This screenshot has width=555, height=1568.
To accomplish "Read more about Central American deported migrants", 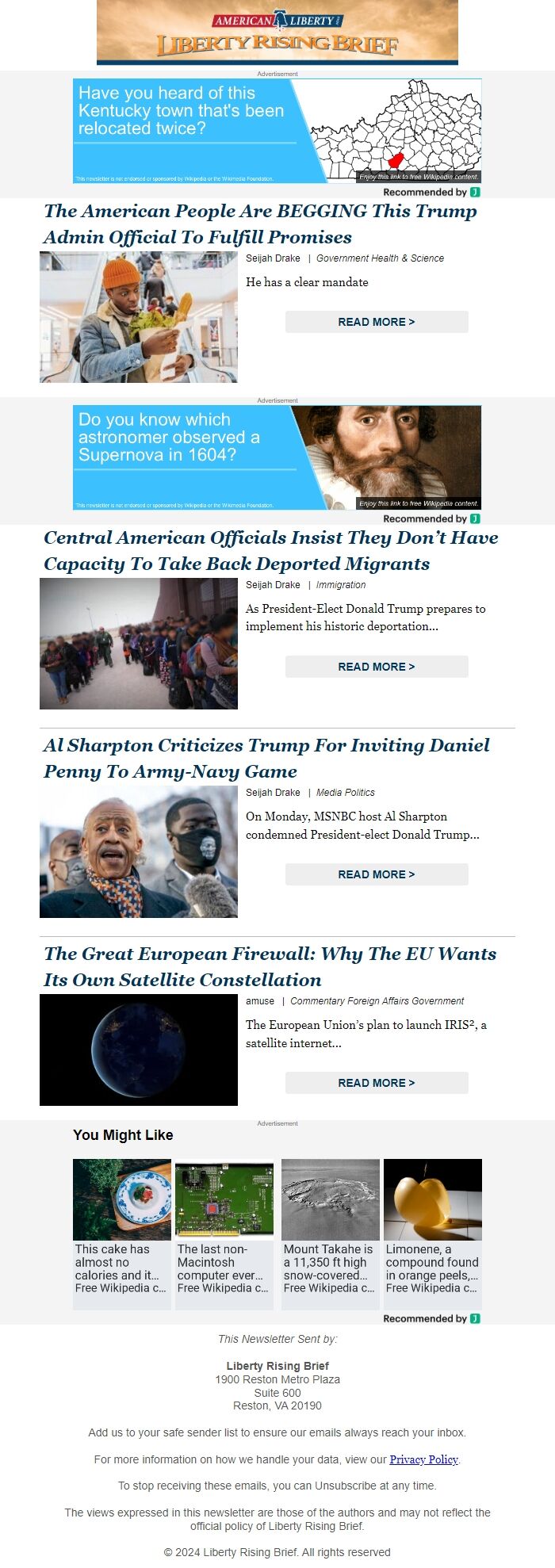I will pyautogui.click(x=377, y=667).
